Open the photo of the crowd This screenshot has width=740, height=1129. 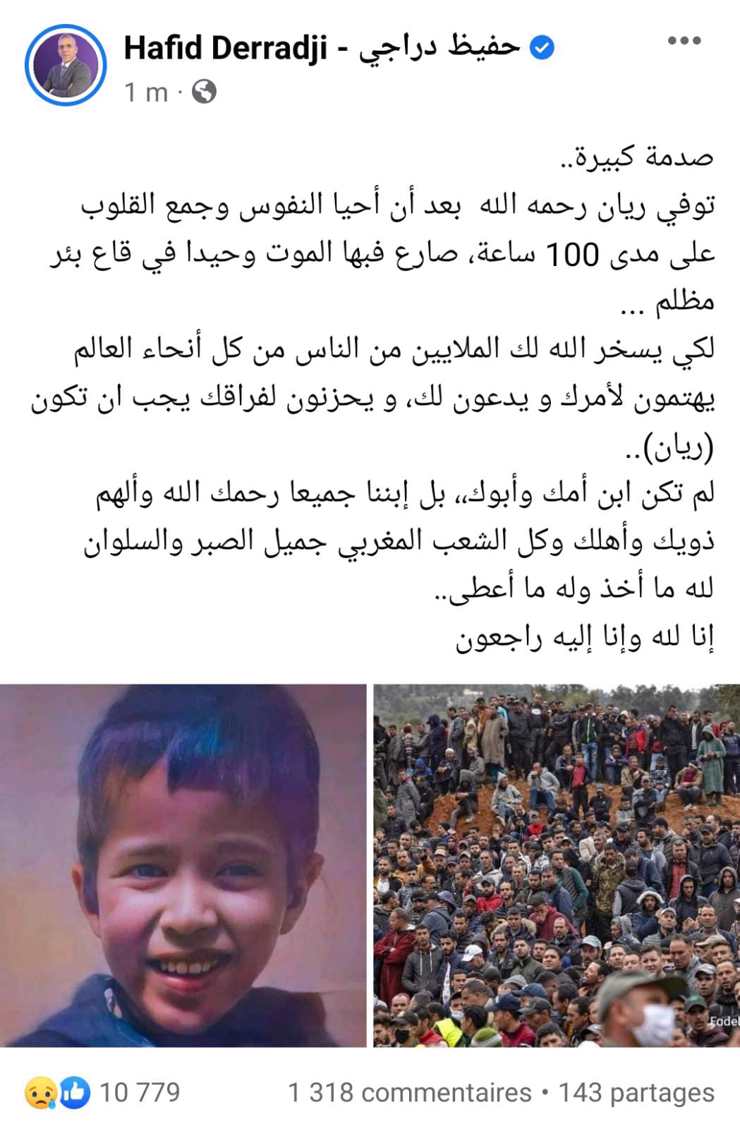pos(556,865)
